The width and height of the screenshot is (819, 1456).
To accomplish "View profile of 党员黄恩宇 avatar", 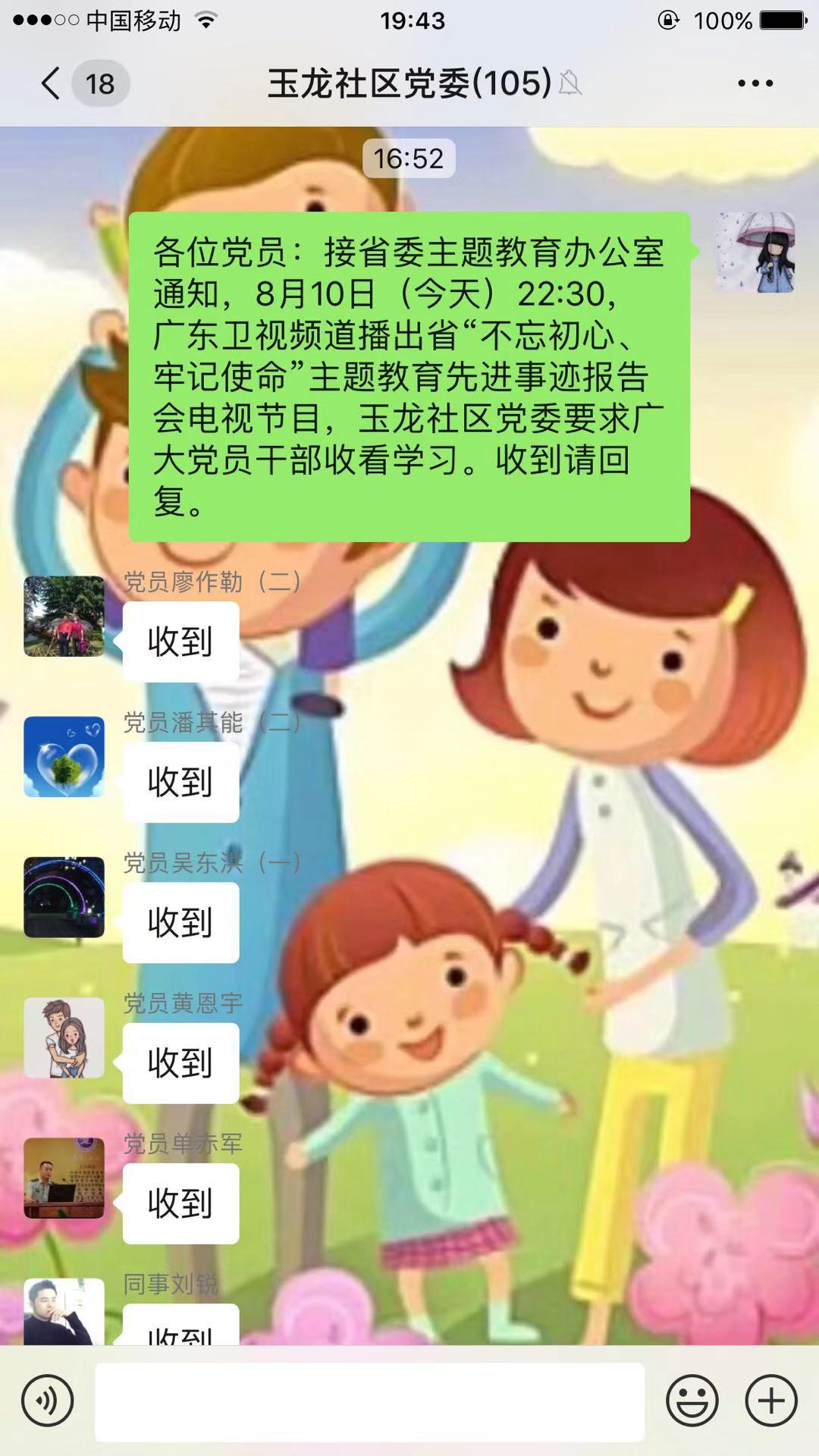I will [64, 1037].
